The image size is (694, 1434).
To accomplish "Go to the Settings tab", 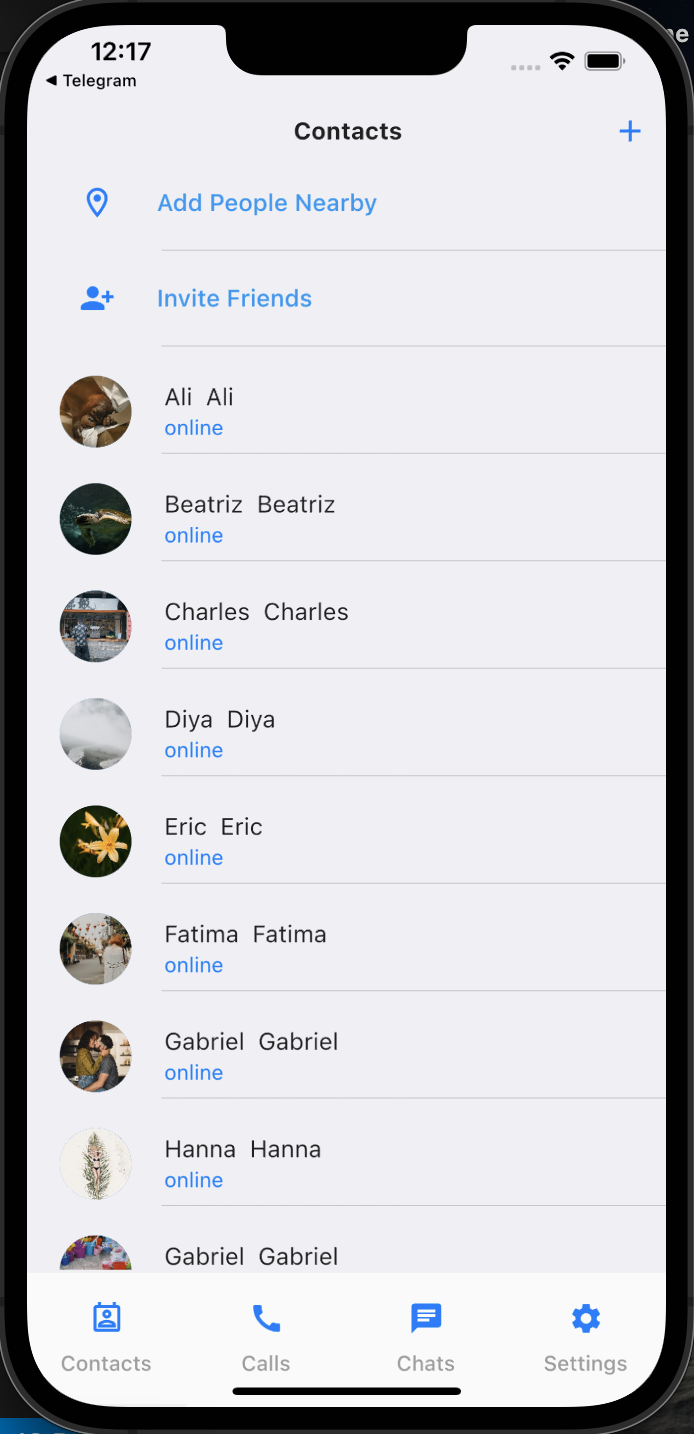I will [585, 1337].
